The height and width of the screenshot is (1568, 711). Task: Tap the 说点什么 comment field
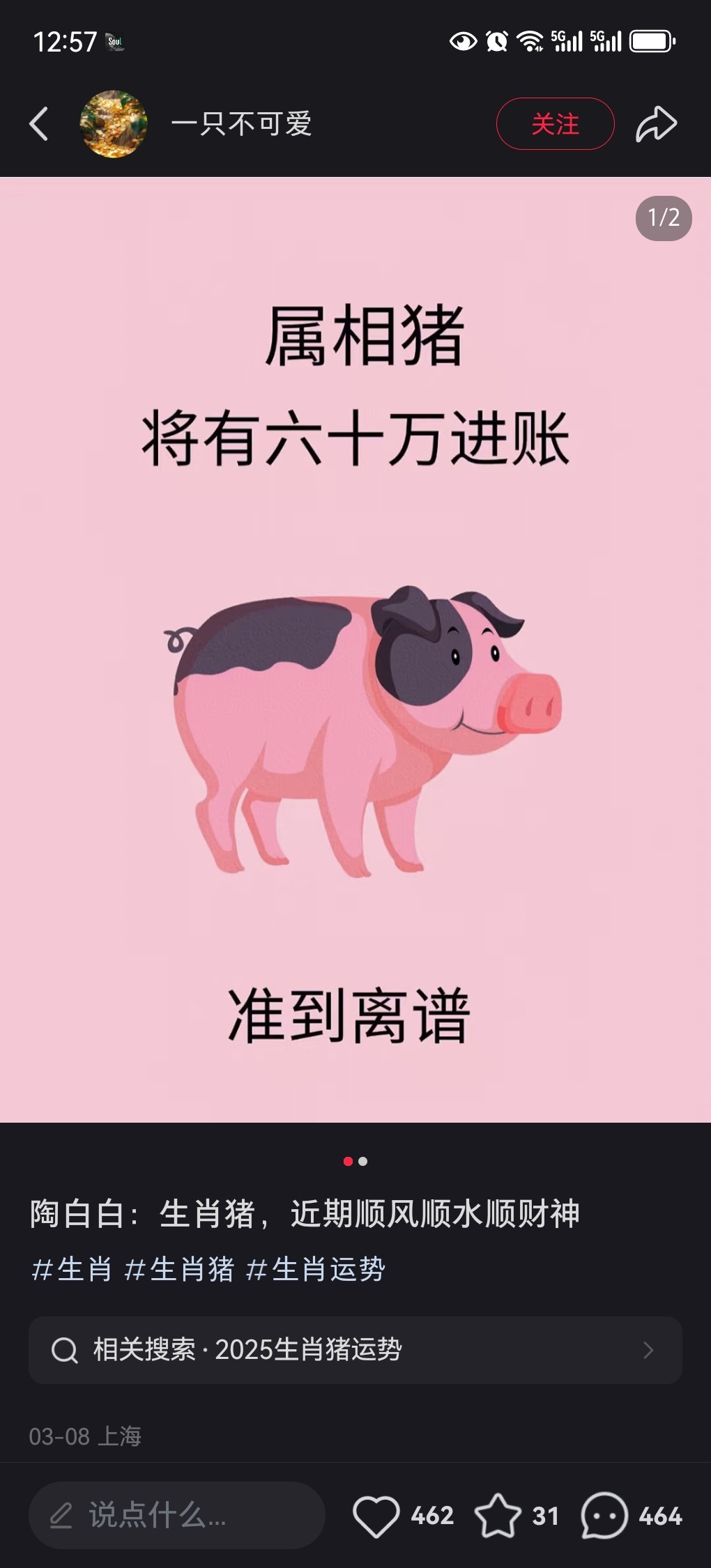tap(176, 1515)
